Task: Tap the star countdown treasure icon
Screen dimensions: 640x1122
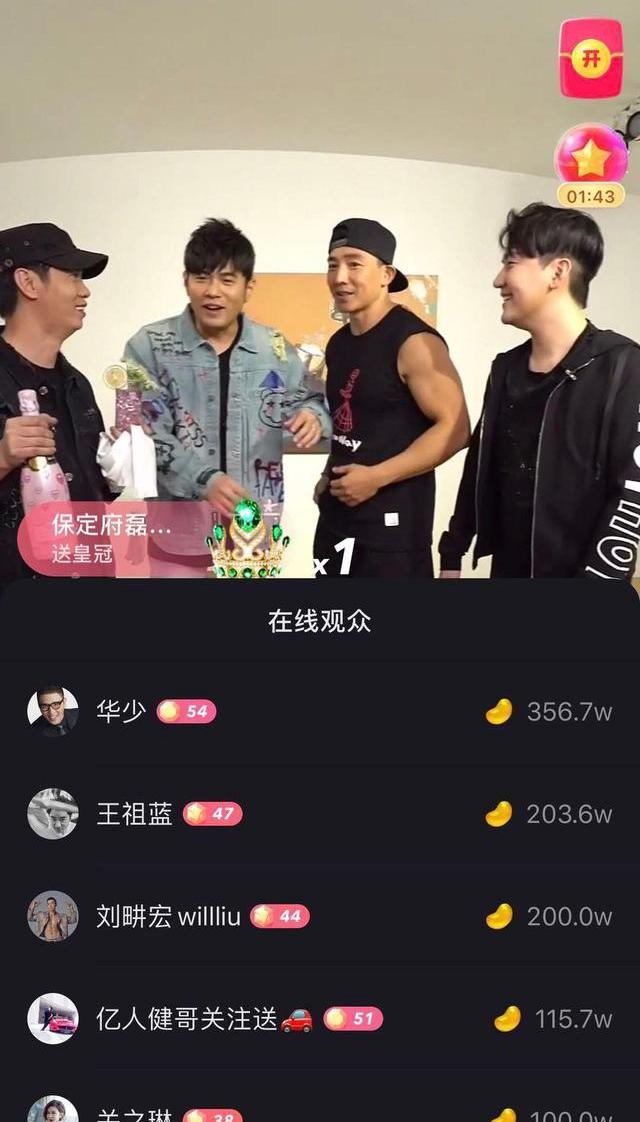Action: [591, 165]
